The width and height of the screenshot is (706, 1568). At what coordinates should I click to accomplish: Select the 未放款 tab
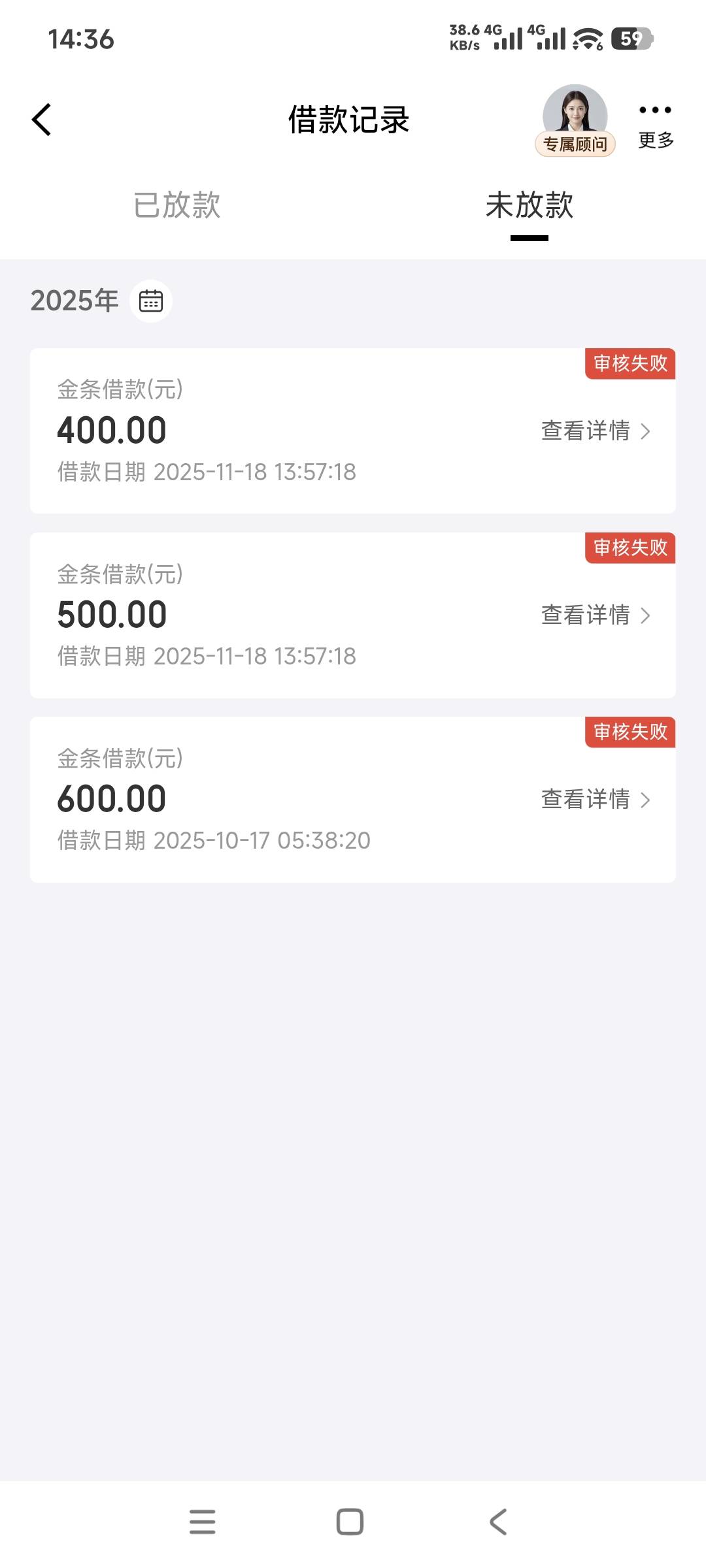click(529, 205)
